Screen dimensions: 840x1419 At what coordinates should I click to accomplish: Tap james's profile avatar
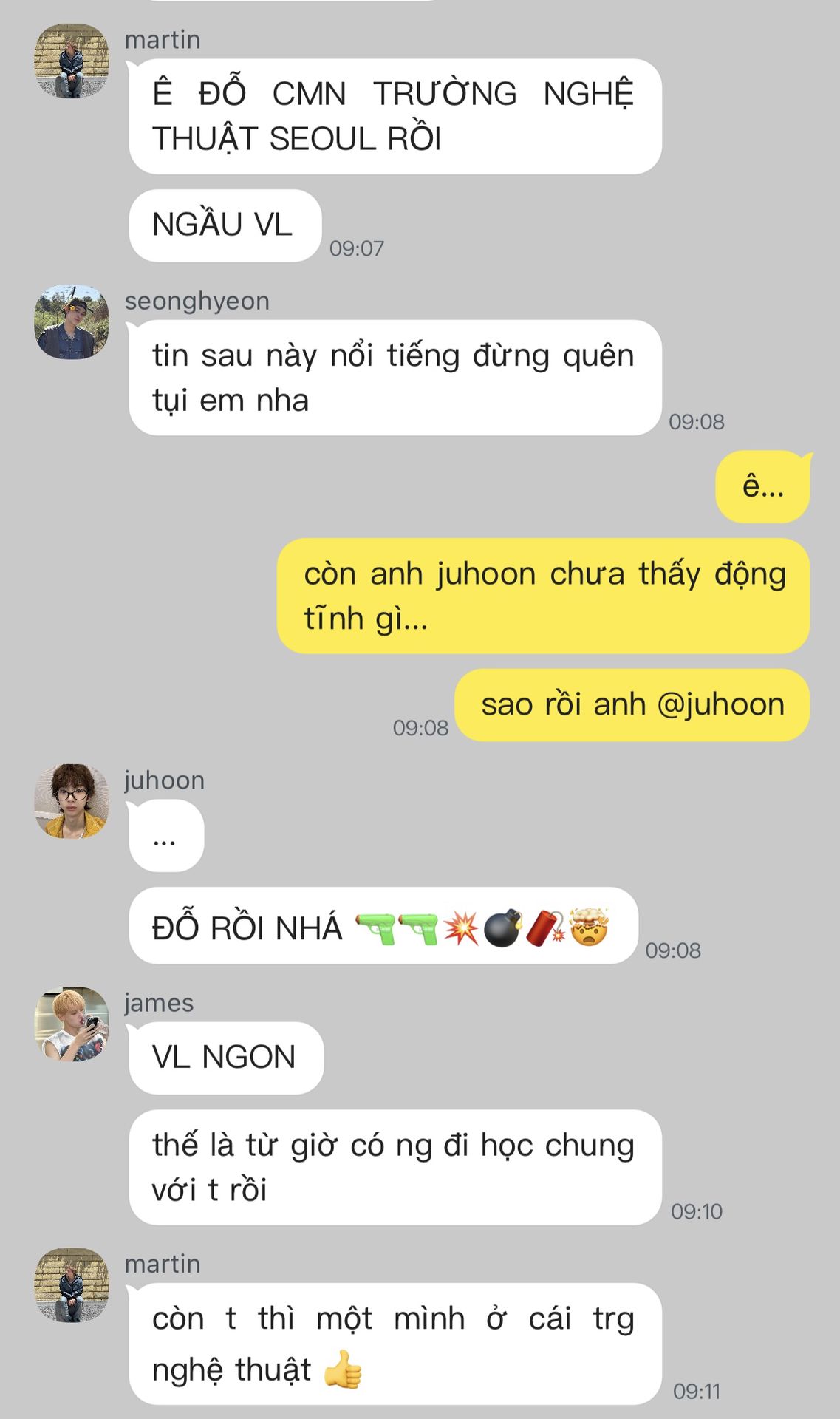coord(72,1024)
